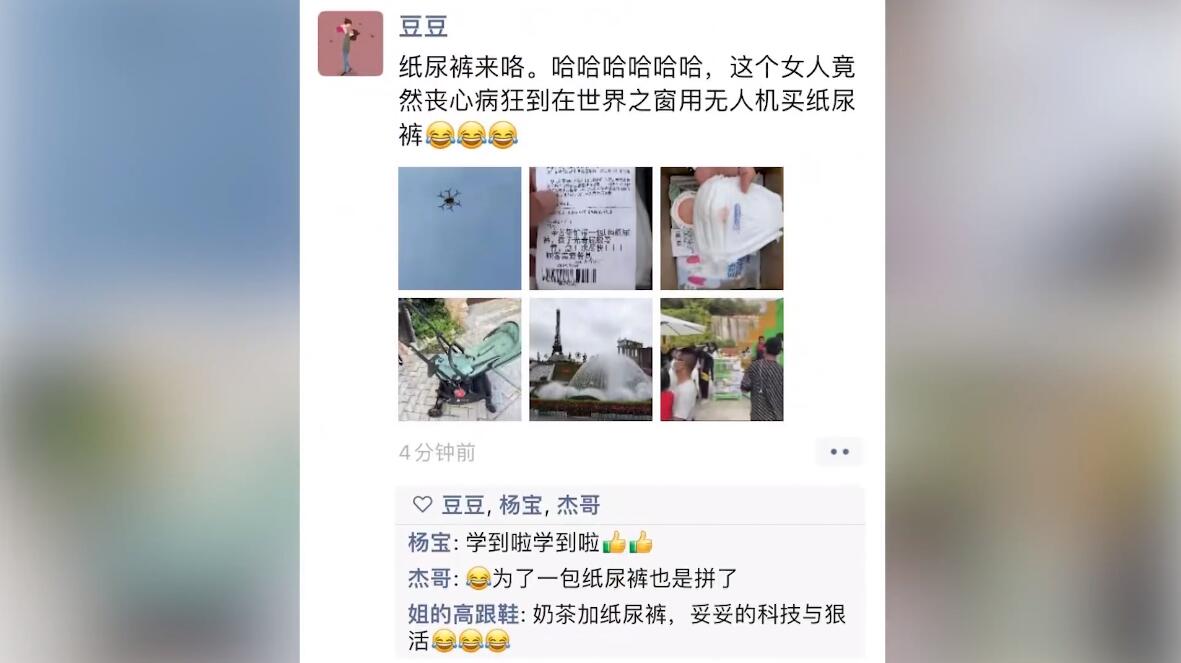Open the diaper package photo

(x=721, y=228)
